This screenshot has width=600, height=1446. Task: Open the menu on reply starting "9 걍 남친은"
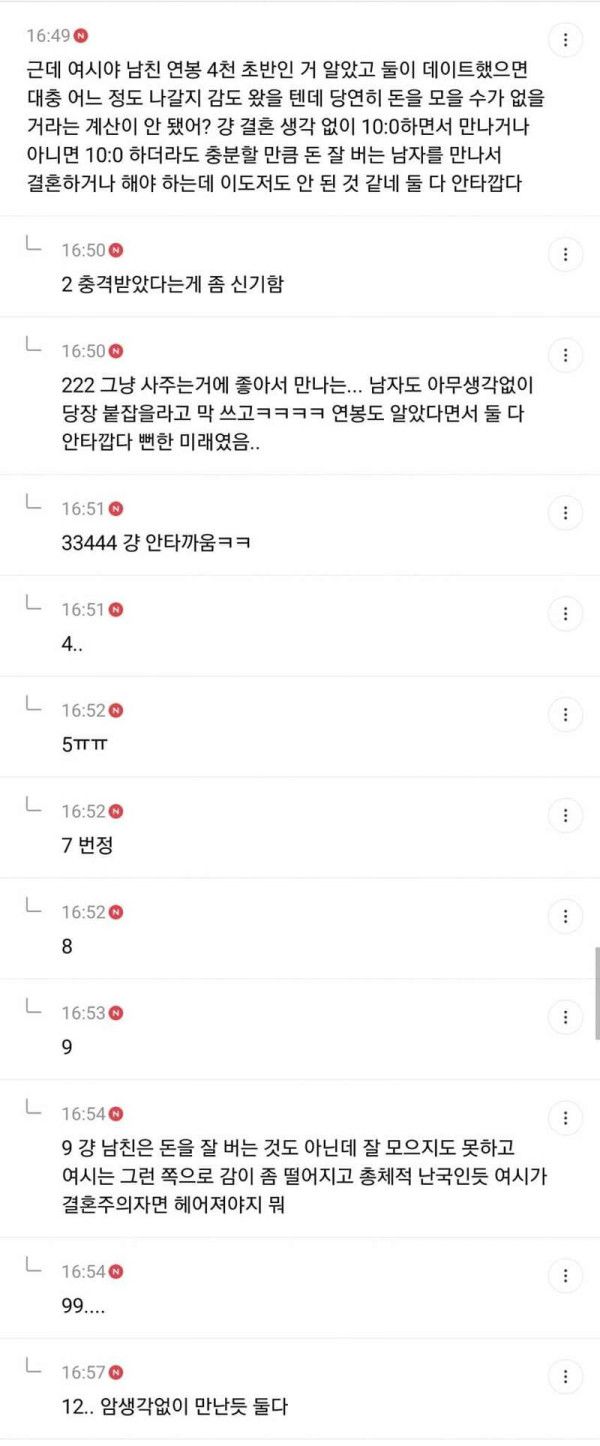[x=566, y=1118]
